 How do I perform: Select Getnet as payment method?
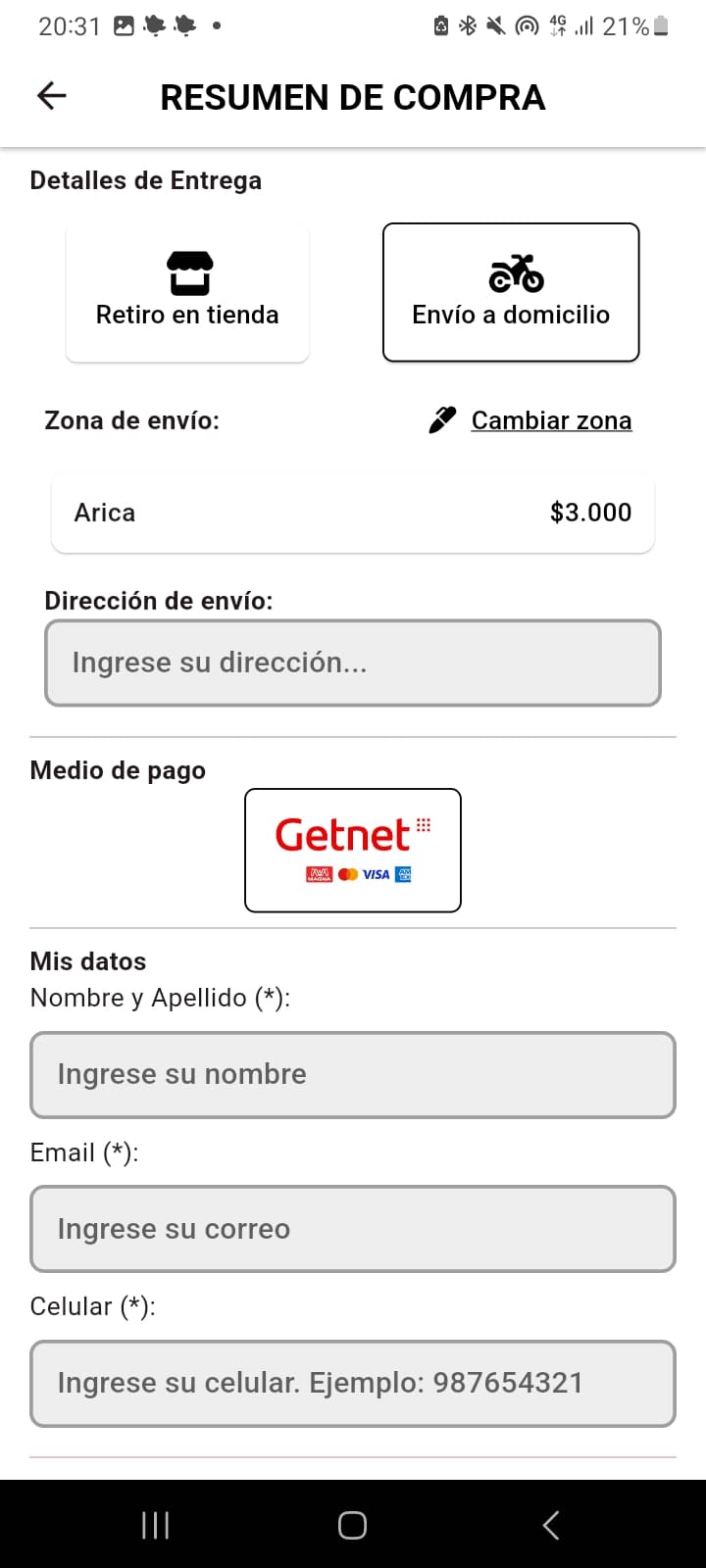click(x=353, y=850)
